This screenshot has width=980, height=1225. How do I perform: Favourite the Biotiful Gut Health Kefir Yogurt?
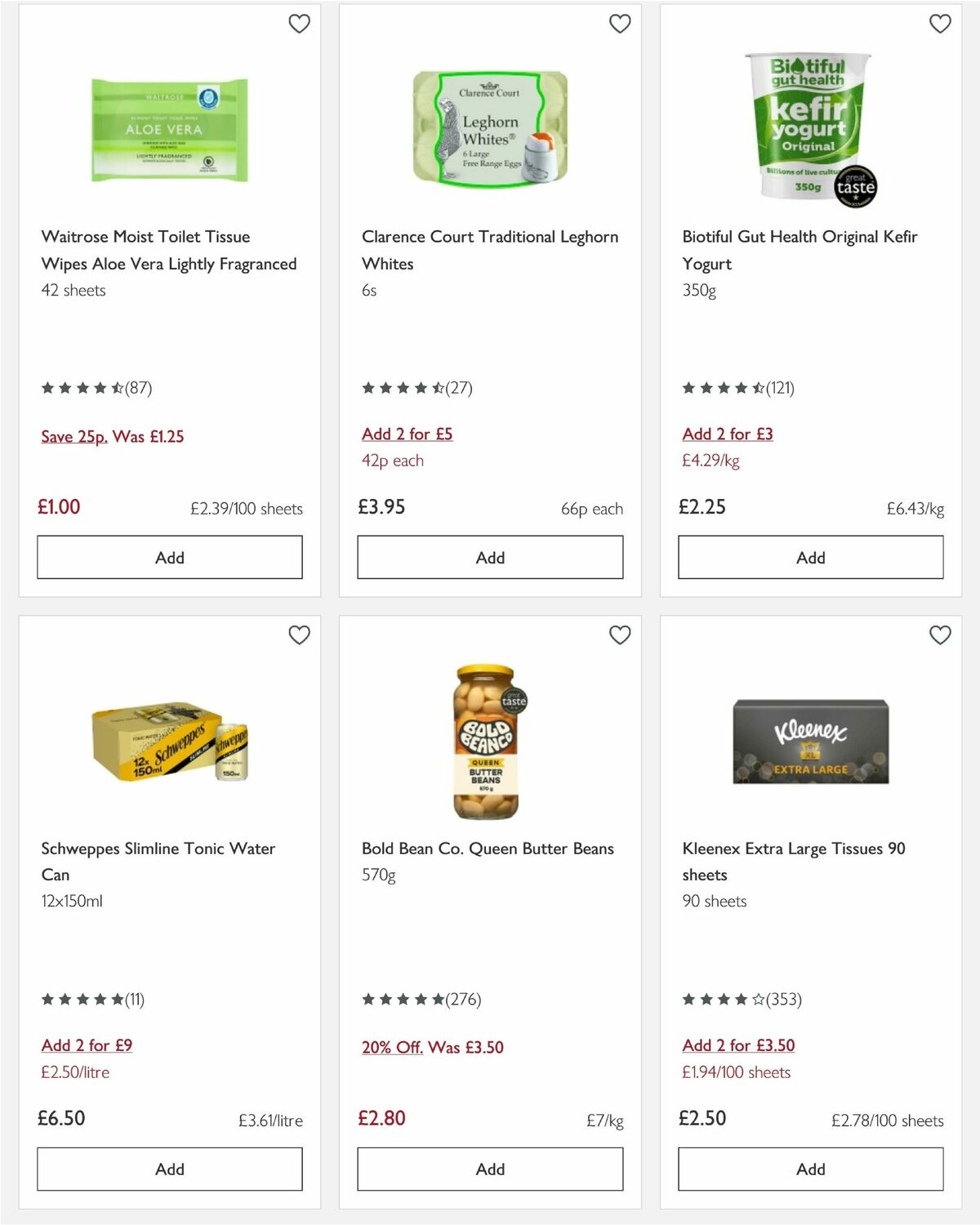(940, 24)
